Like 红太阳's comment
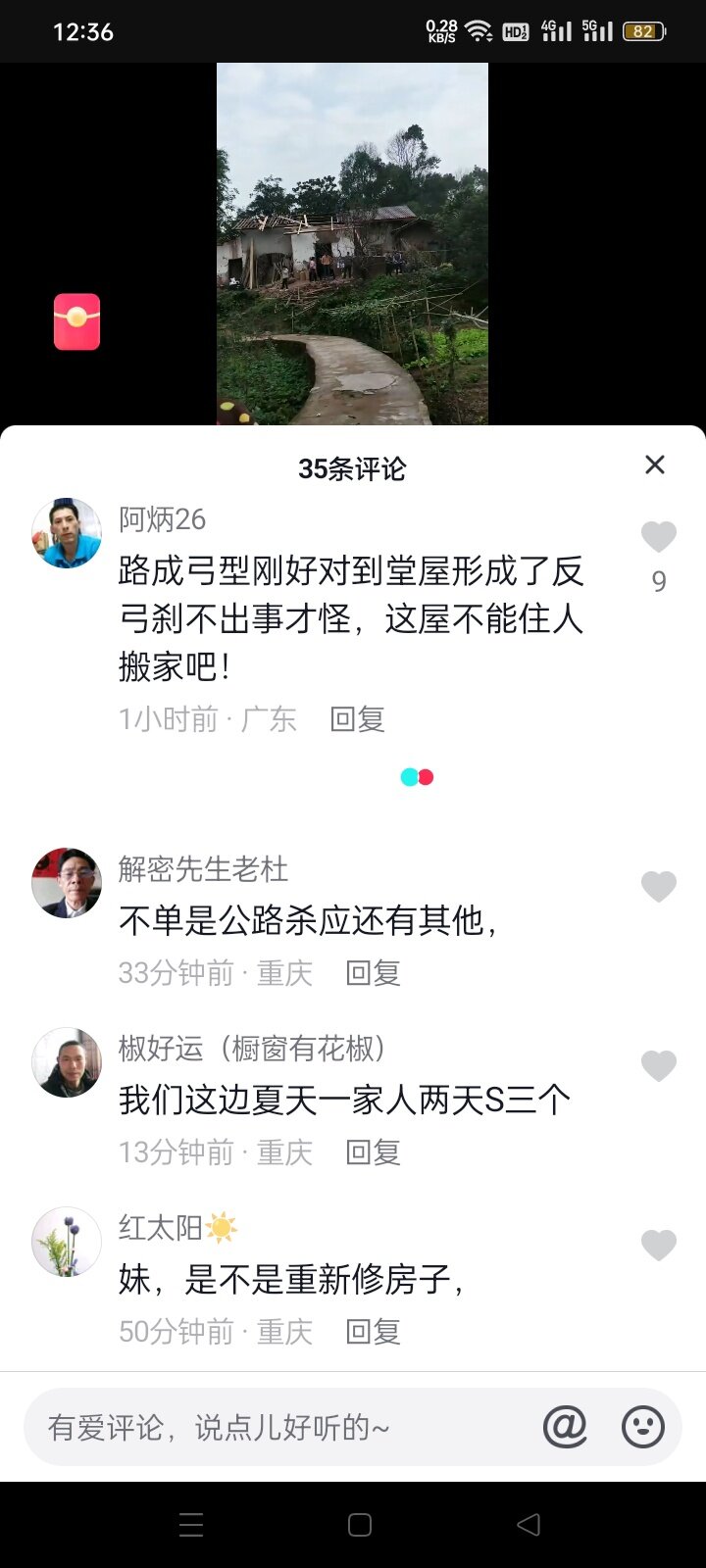This screenshot has height=1568, width=706. pos(659,1245)
